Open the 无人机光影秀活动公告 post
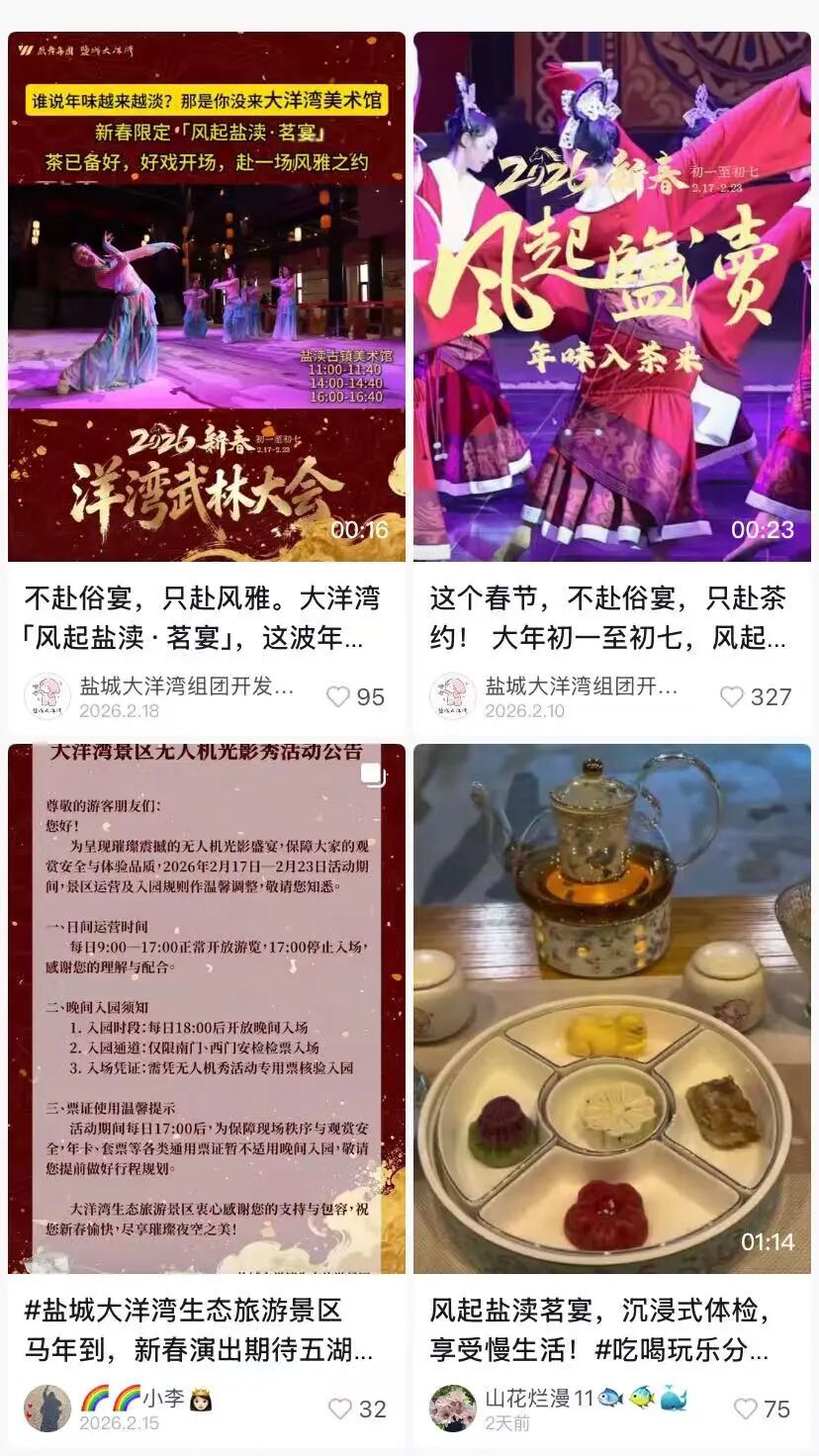Image resolution: width=819 pixels, height=1456 pixels. 206,1007
